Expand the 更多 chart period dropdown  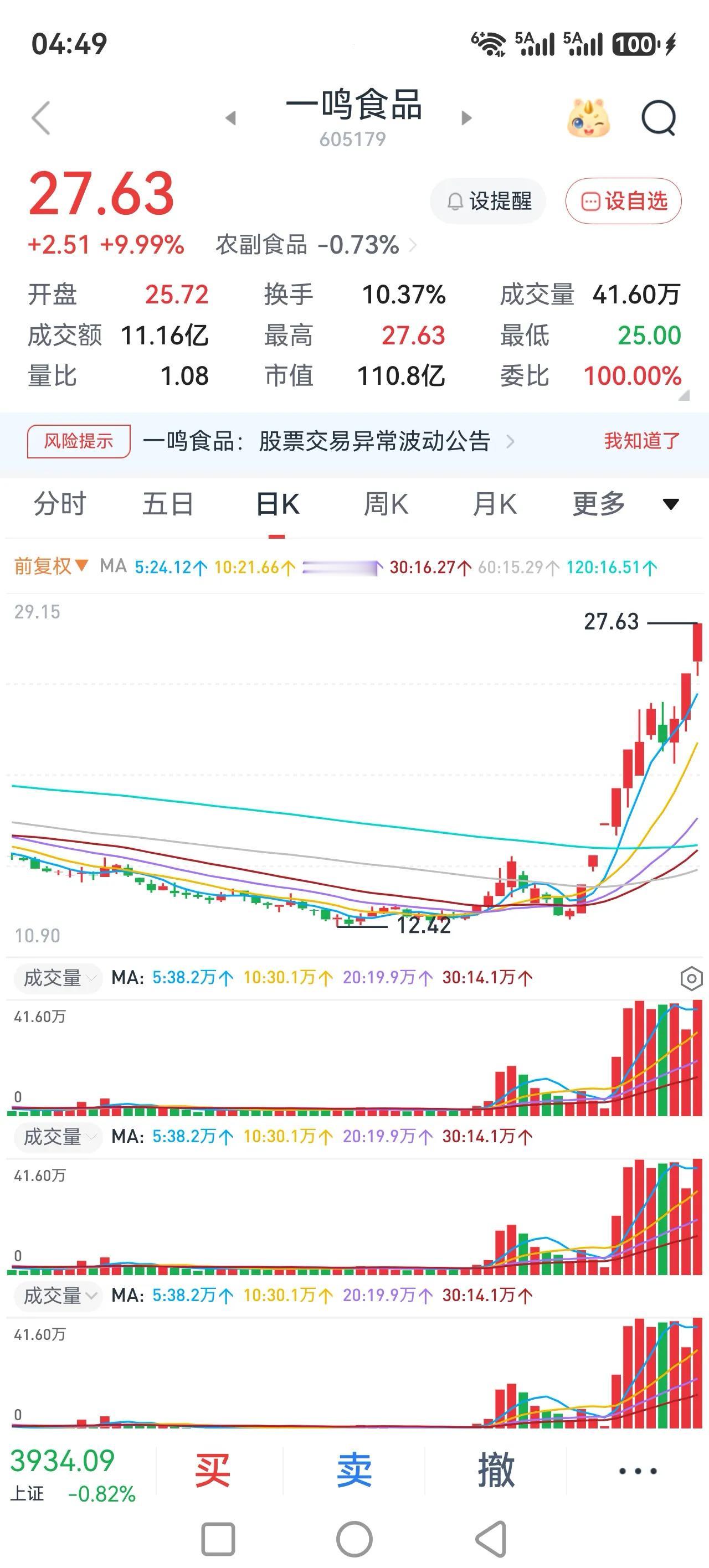click(625, 504)
